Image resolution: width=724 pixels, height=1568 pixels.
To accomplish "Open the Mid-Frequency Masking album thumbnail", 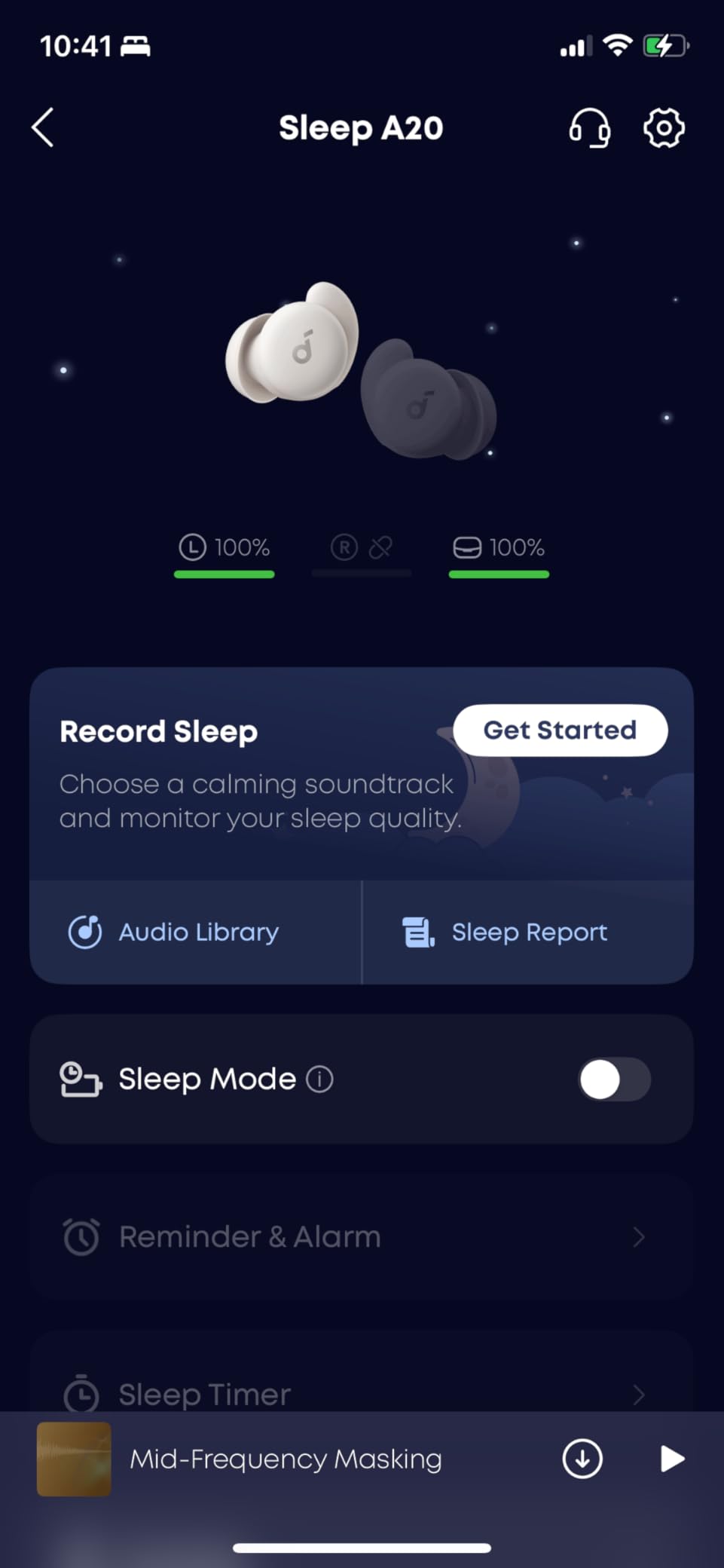I will [73, 1459].
